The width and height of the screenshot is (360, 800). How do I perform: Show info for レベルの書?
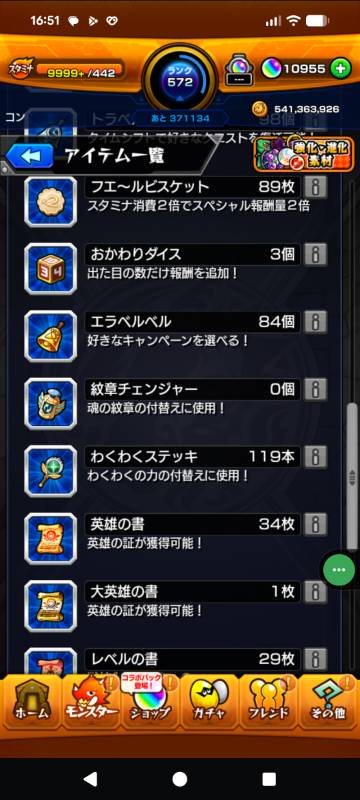(316, 658)
